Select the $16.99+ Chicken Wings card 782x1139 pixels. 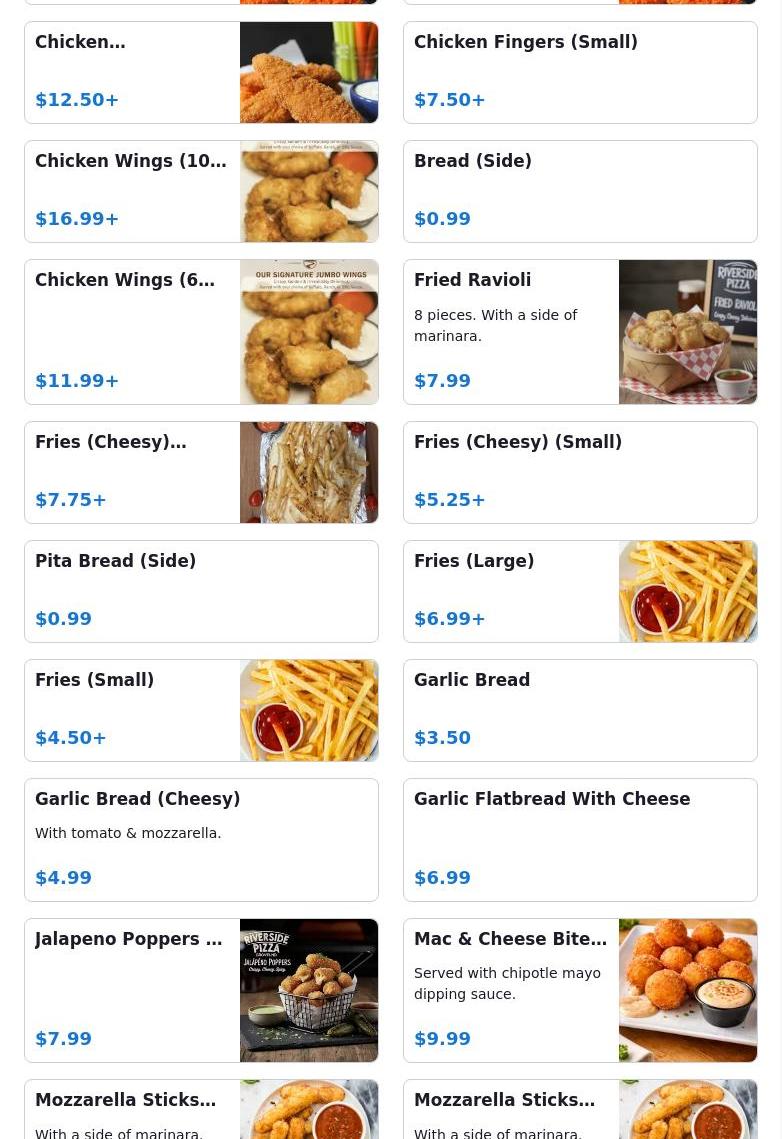coord(201,191)
